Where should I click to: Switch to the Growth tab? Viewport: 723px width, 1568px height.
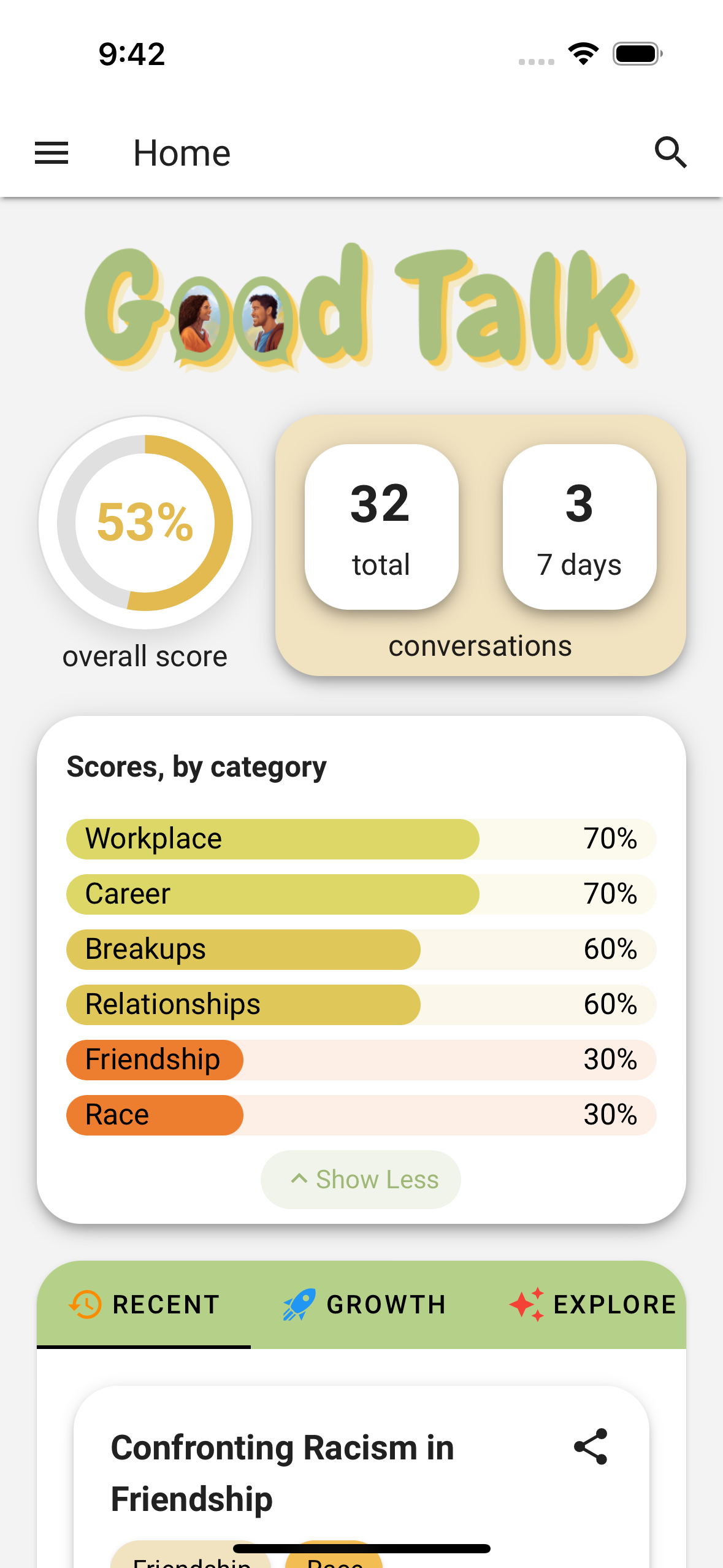click(x=364, y=1304)
